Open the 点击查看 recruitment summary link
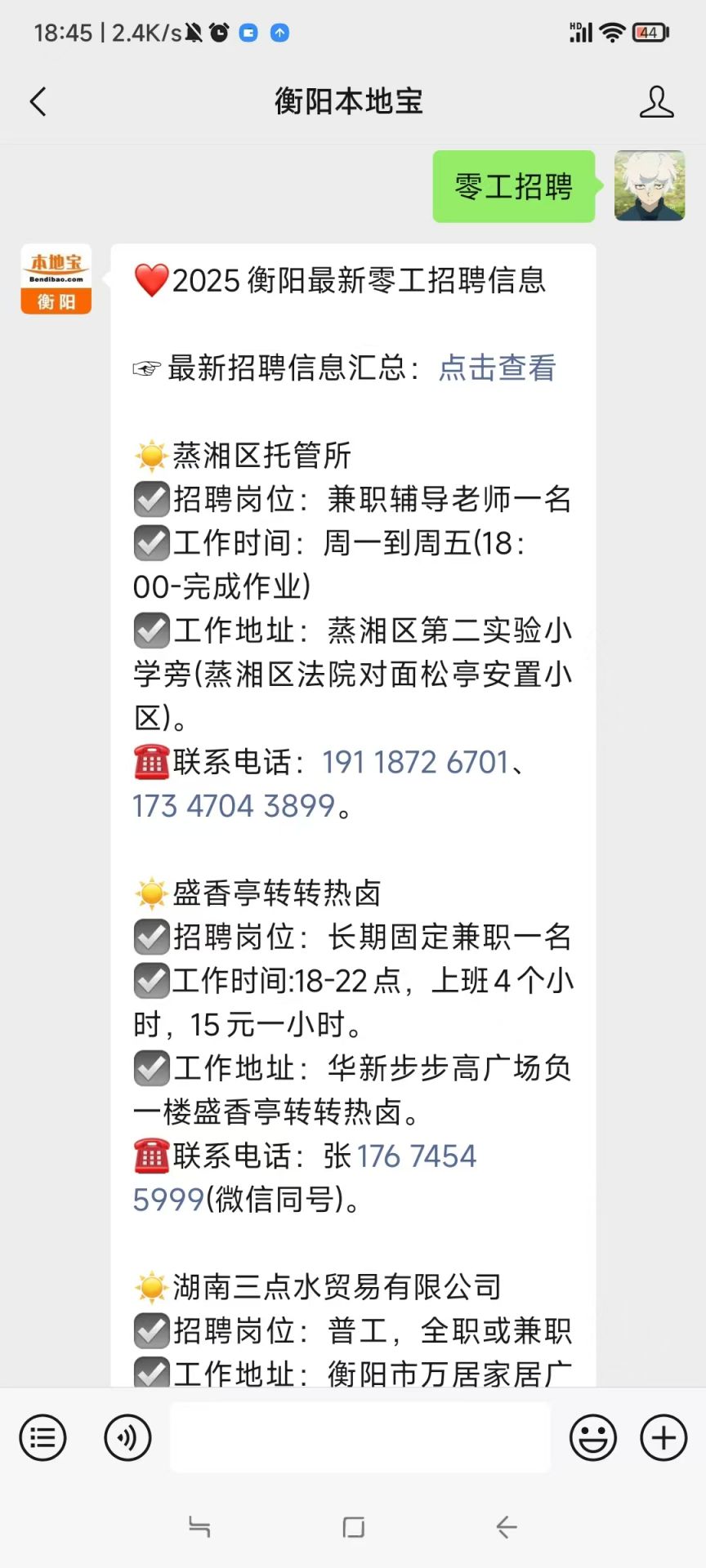 [x=497, y=367]
